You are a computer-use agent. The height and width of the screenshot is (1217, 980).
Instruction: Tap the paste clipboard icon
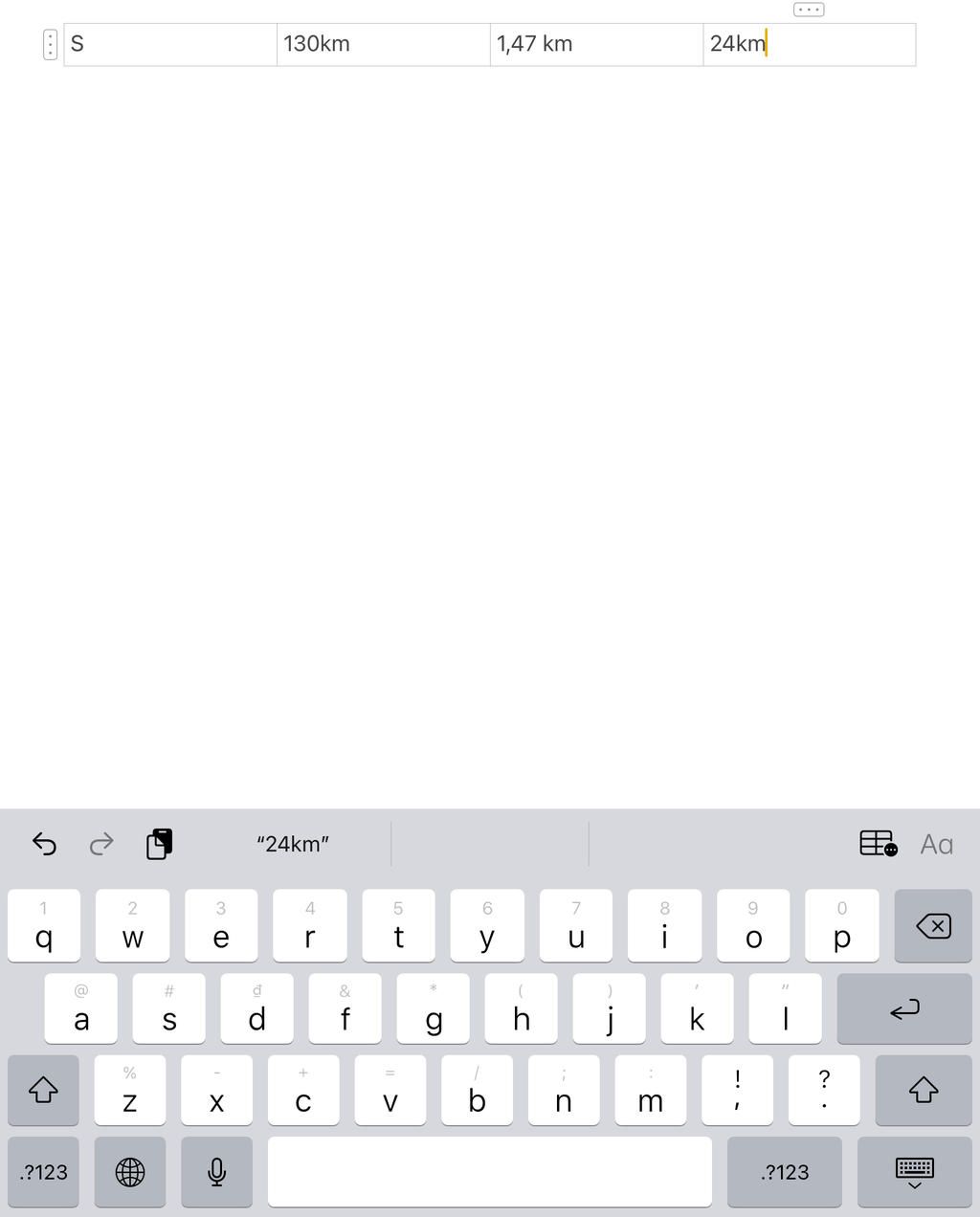tap(159, 843)
